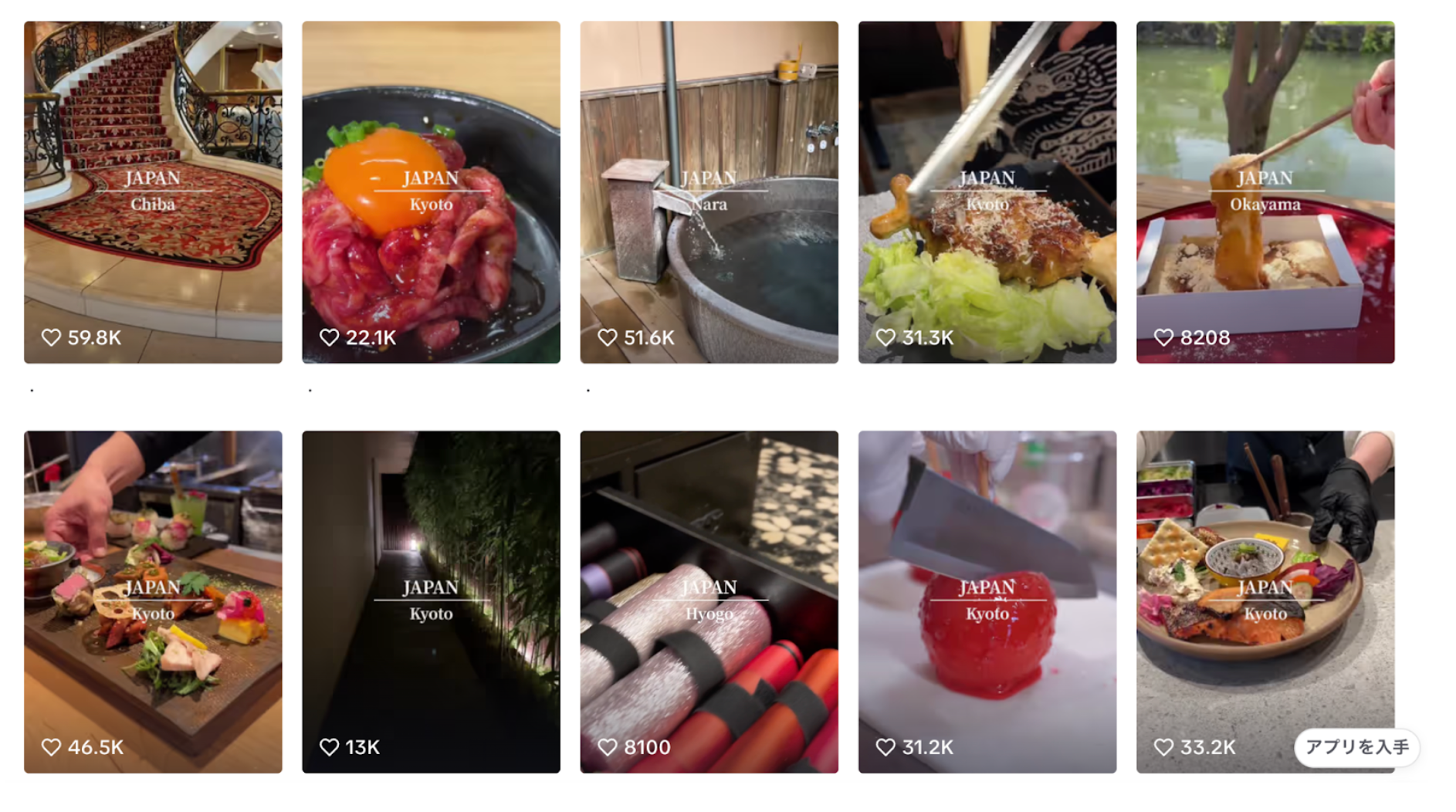View the Kyoto platter video with 46.5K likes
The width and height of the screenshot is (1456, 812).
tap(153, 601)
